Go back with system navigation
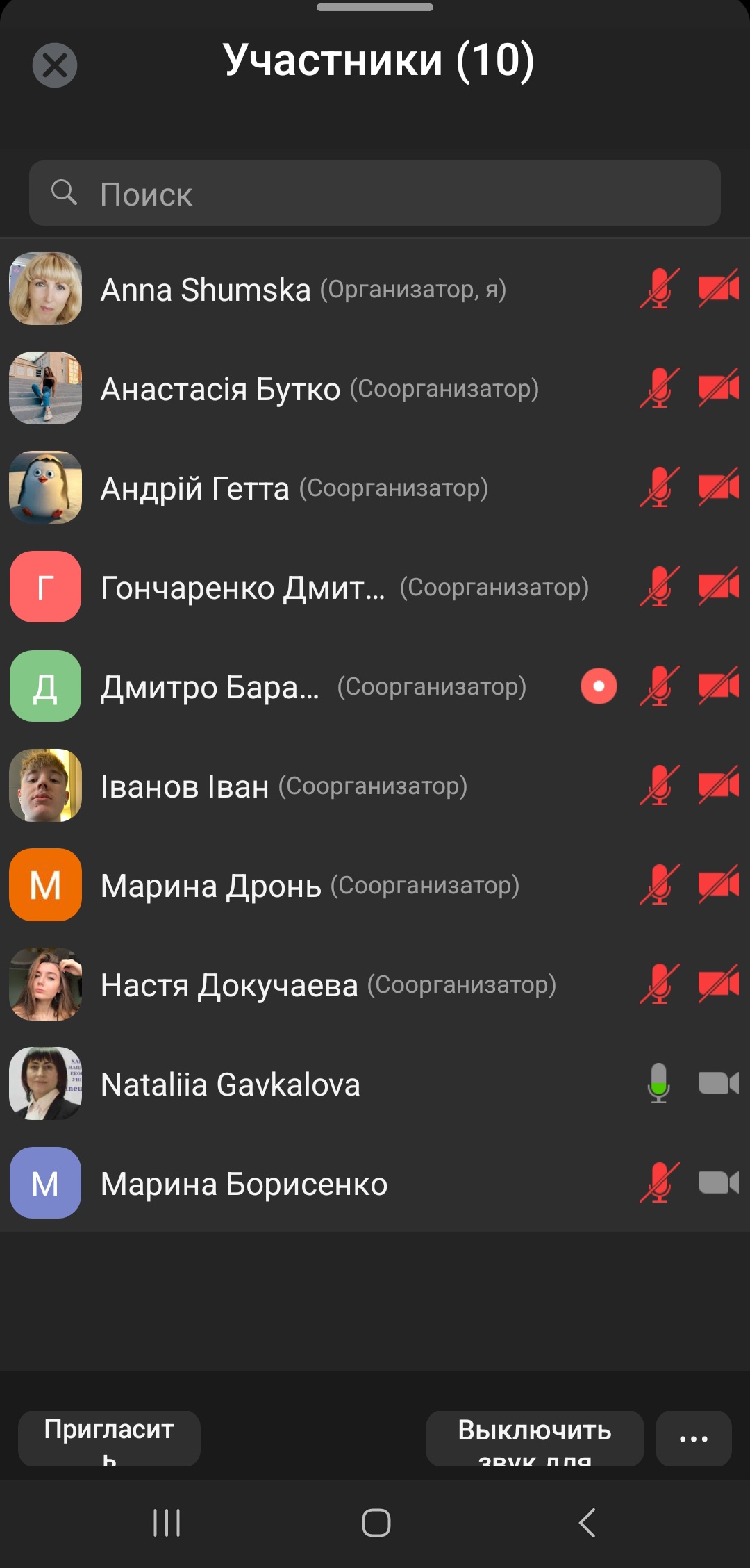The height and width of the screenshot is (1568, 750). click(x=587, y=1524)
